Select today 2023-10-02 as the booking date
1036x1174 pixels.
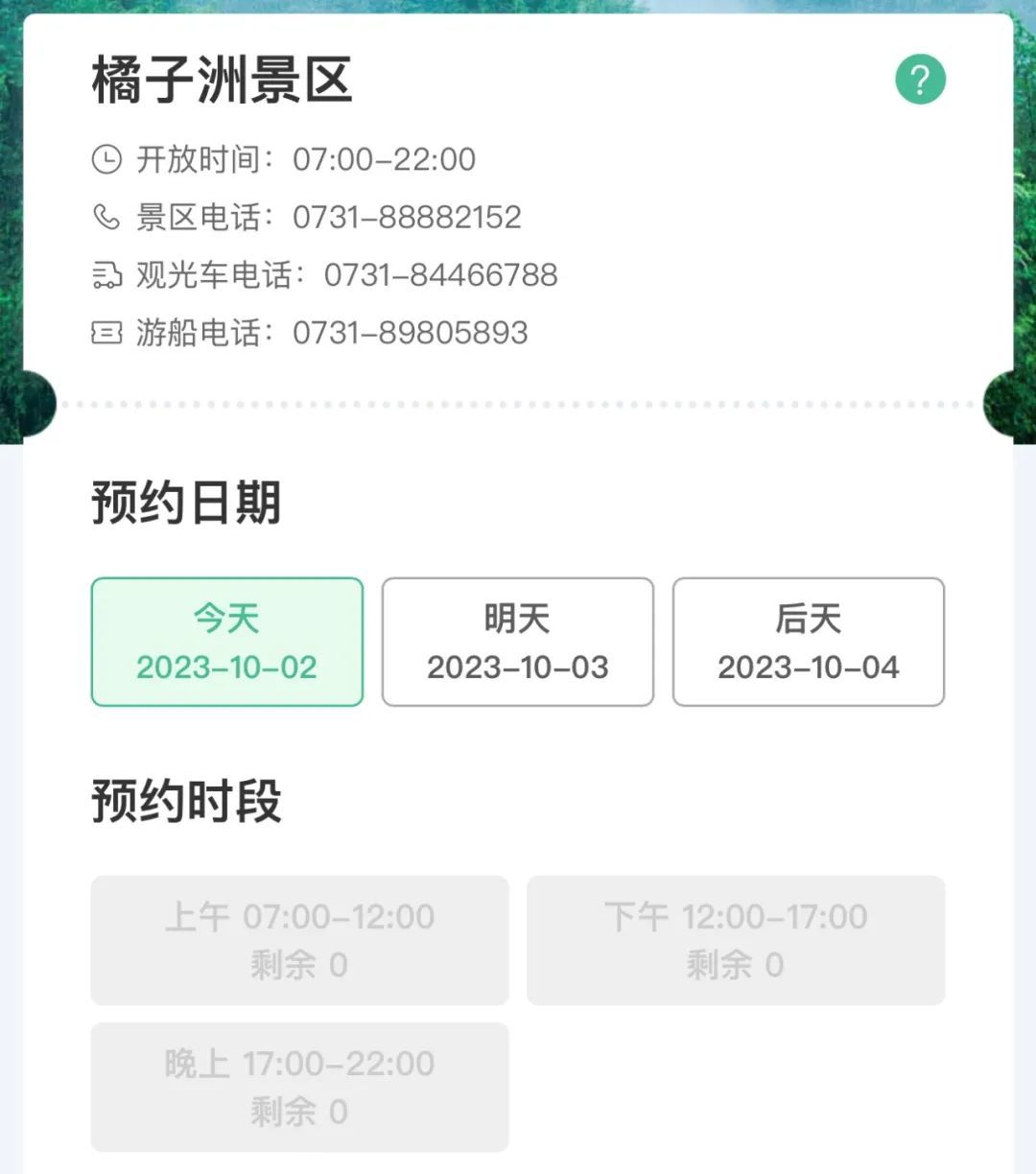point(227,642)
